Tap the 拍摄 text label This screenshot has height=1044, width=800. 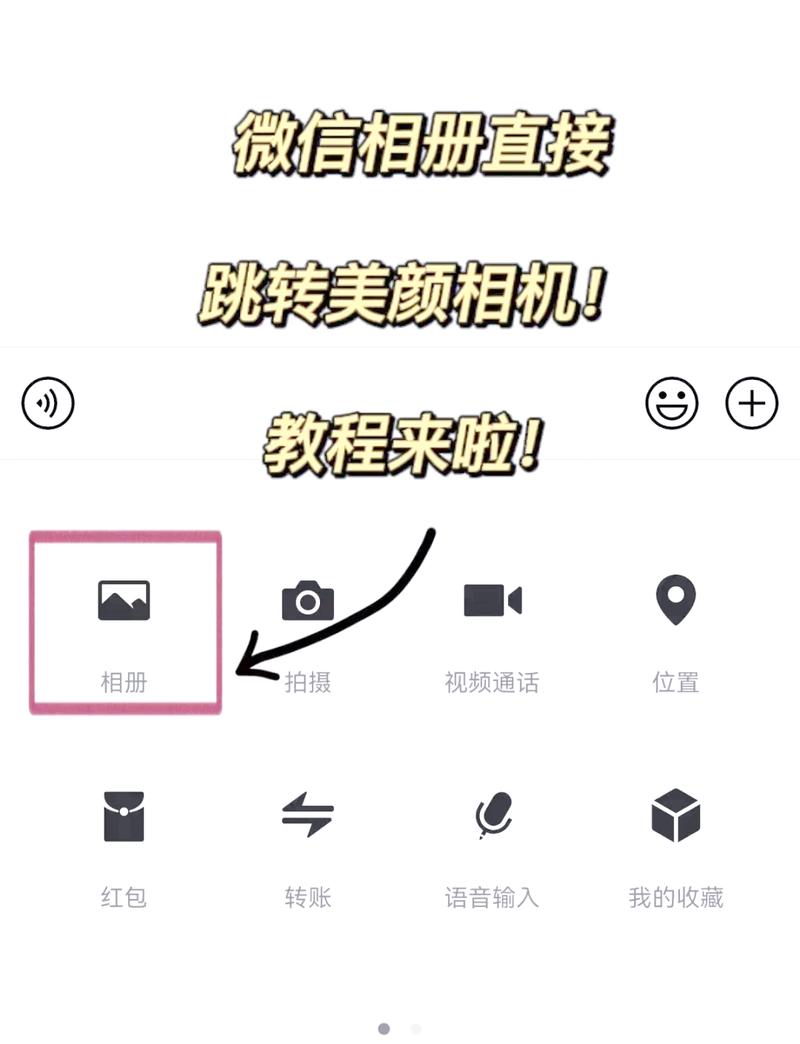307,682
